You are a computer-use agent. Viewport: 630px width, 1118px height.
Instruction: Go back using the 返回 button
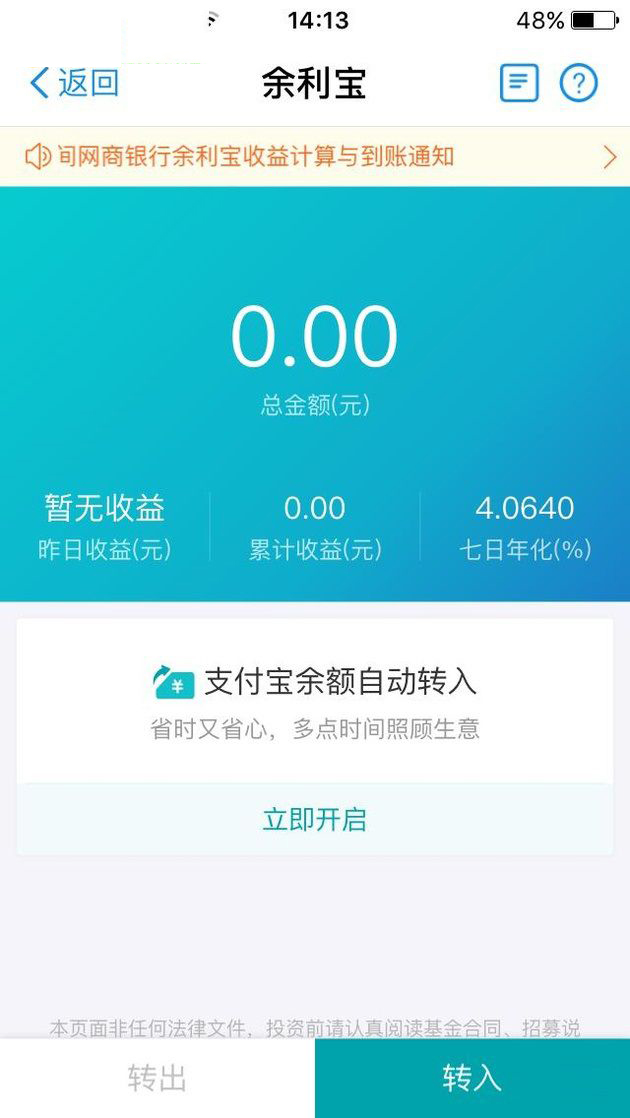click(x=74, y=83)
